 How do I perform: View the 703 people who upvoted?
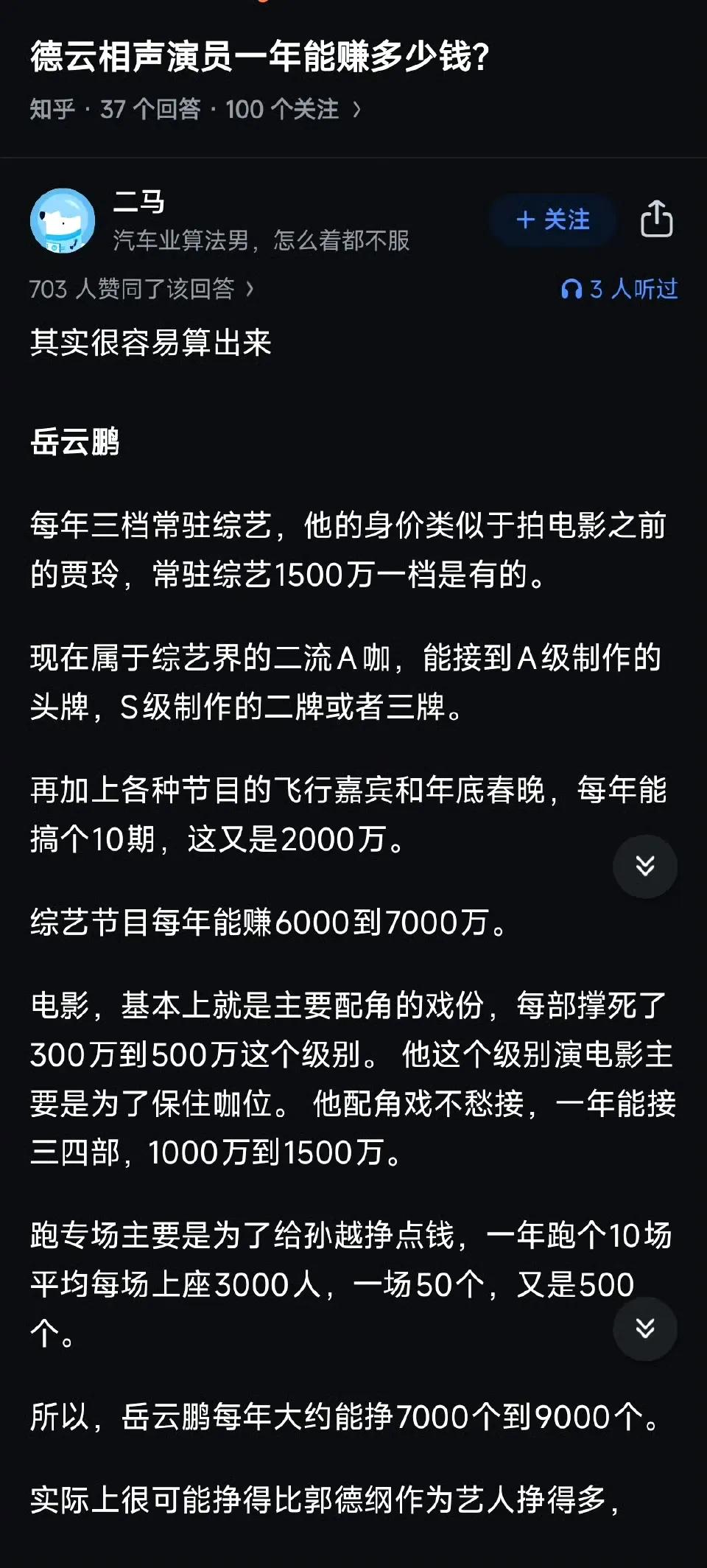[x=141, y=289]
